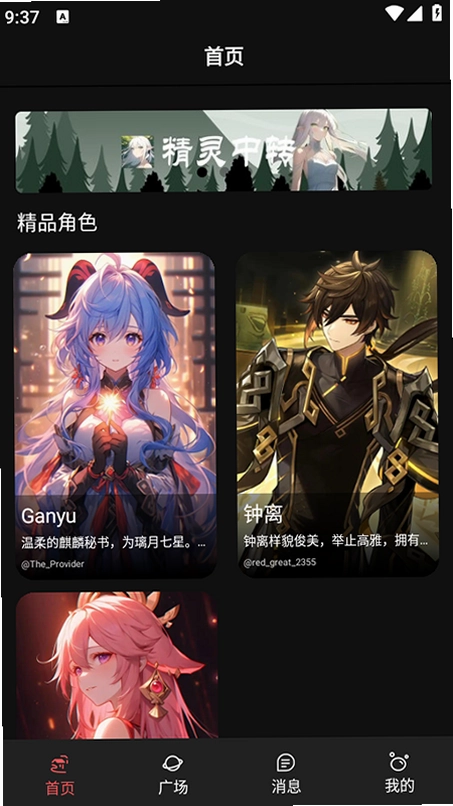Open the Ganyu character card

tap(115, 415)
